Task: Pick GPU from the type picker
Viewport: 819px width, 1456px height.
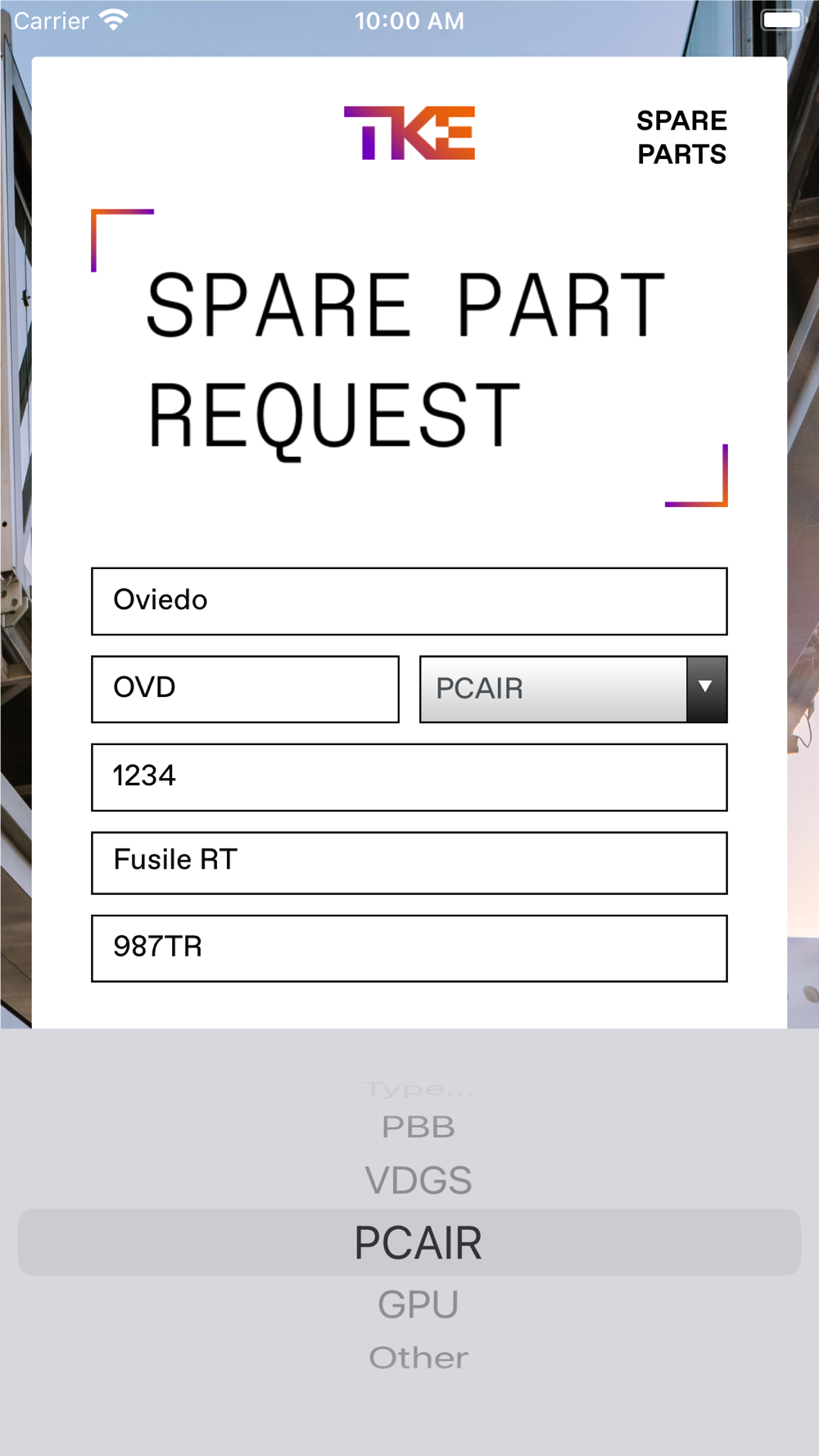Action: (418, 1305)
